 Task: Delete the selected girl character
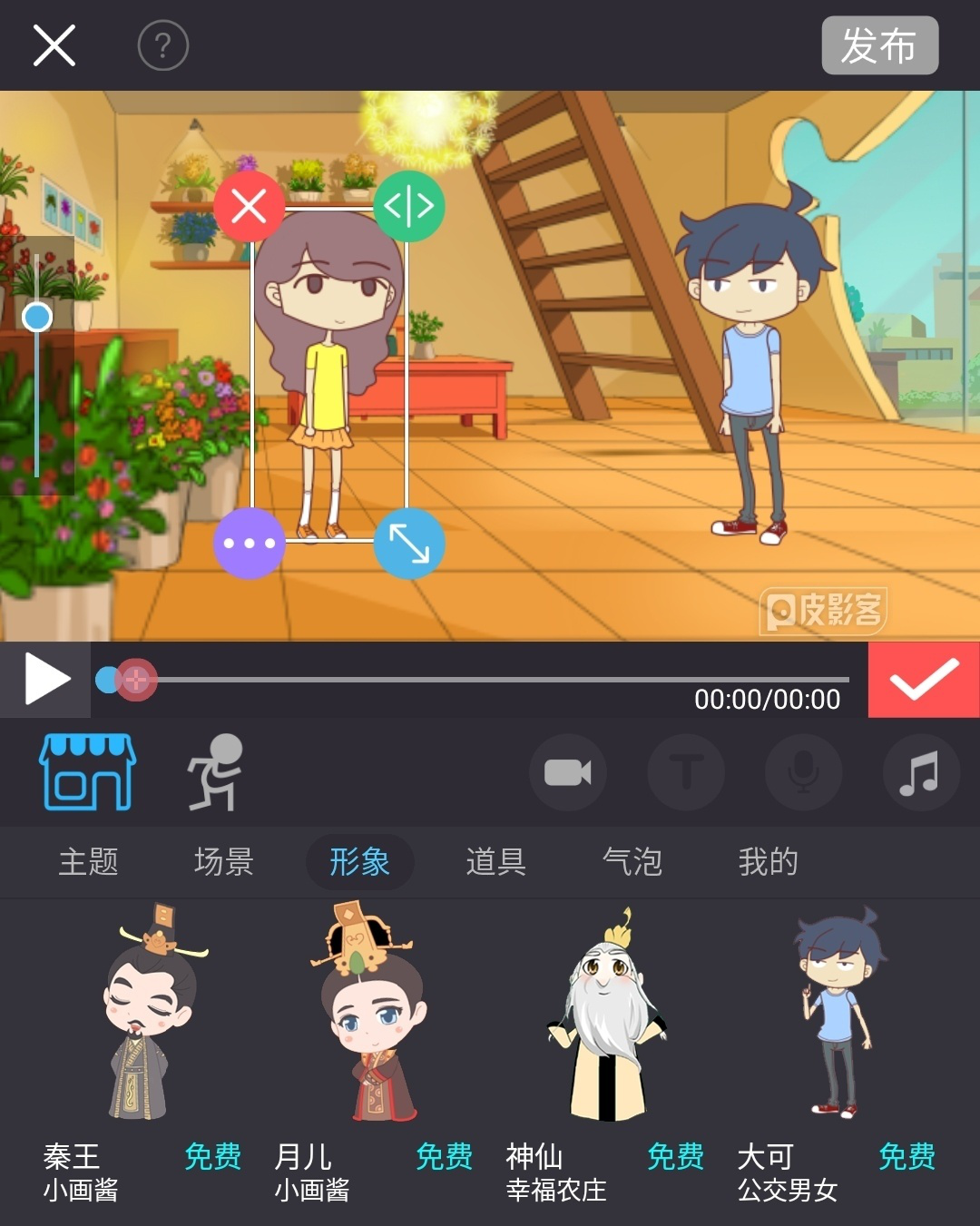coord(249,206)
